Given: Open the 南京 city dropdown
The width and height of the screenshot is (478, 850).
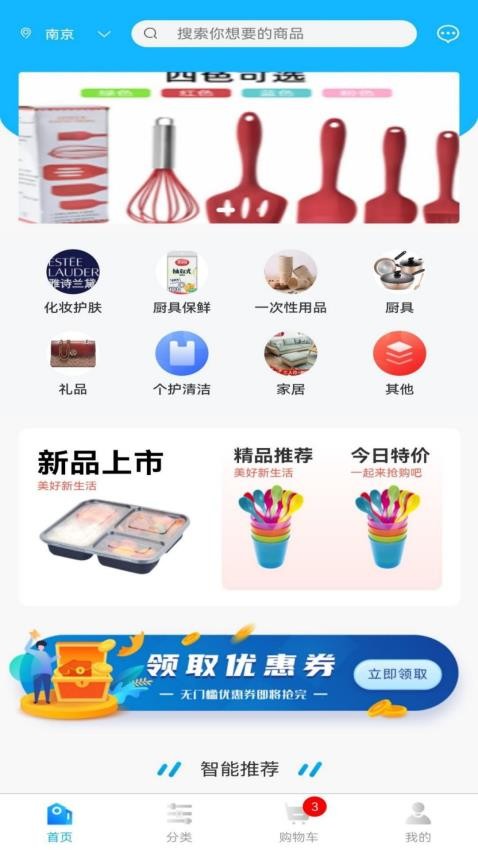Looking at the screenshot, I should (x=65, y=34).
